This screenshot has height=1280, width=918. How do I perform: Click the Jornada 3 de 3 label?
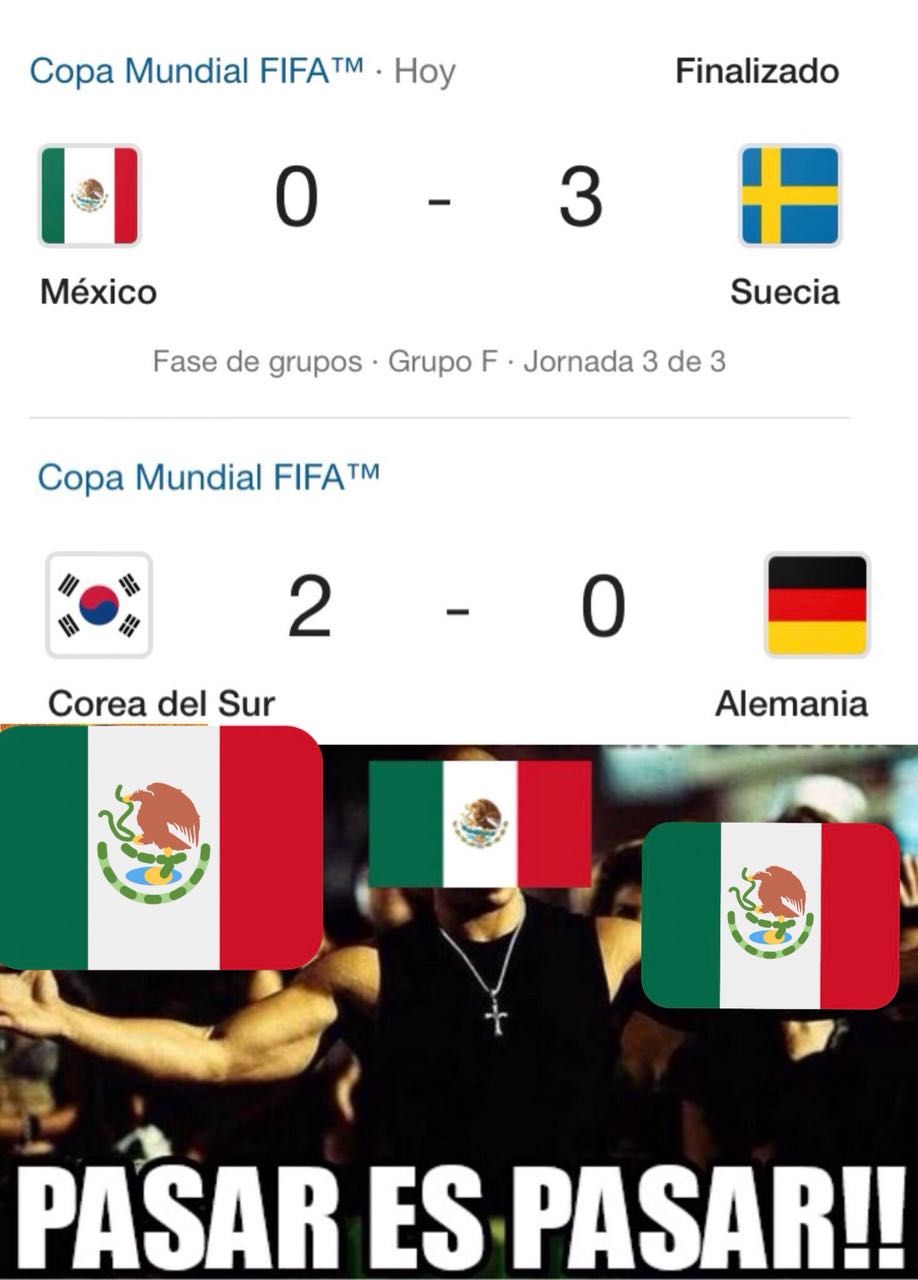620,363
